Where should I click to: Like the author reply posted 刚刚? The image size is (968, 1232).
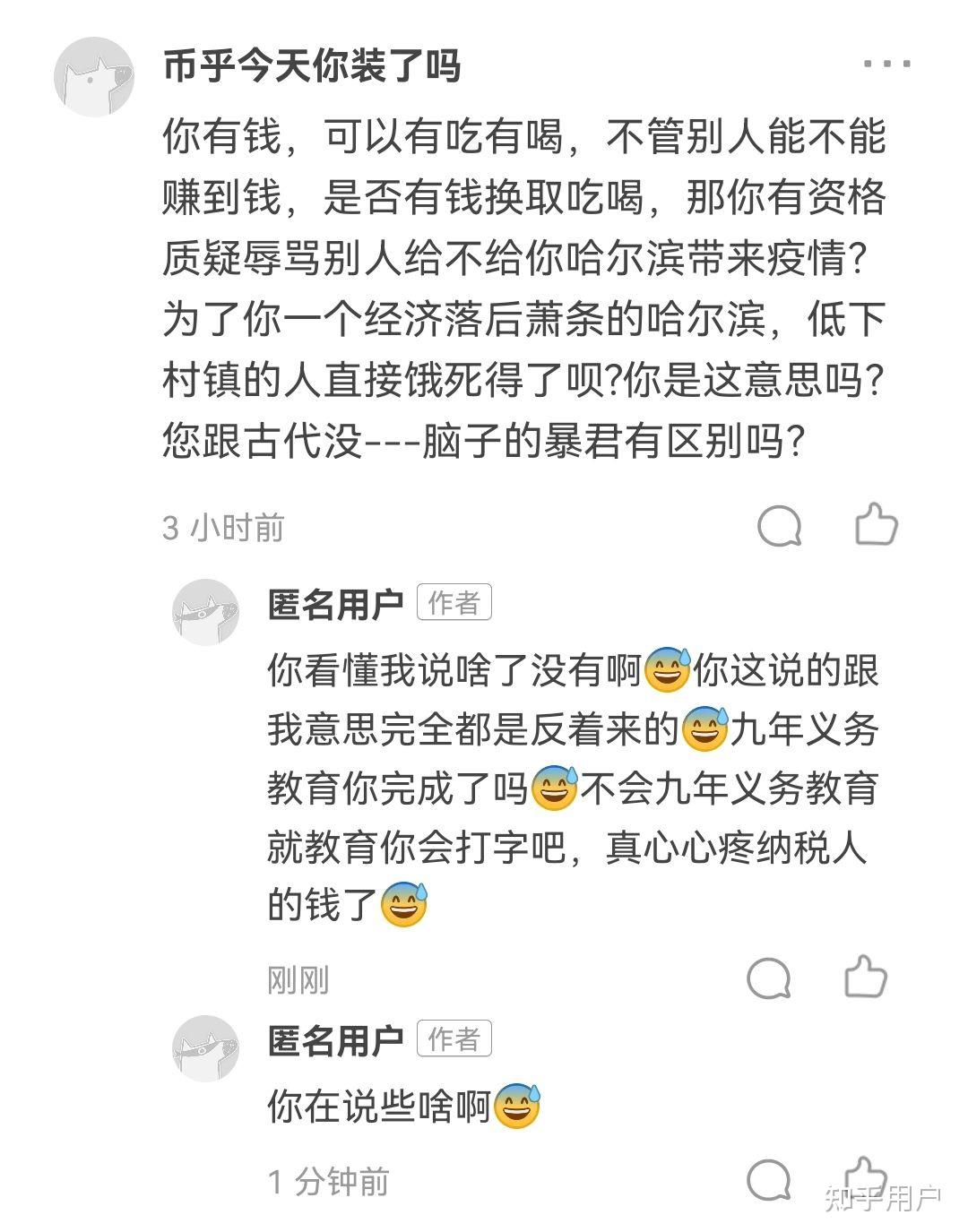tap(865, 977)
